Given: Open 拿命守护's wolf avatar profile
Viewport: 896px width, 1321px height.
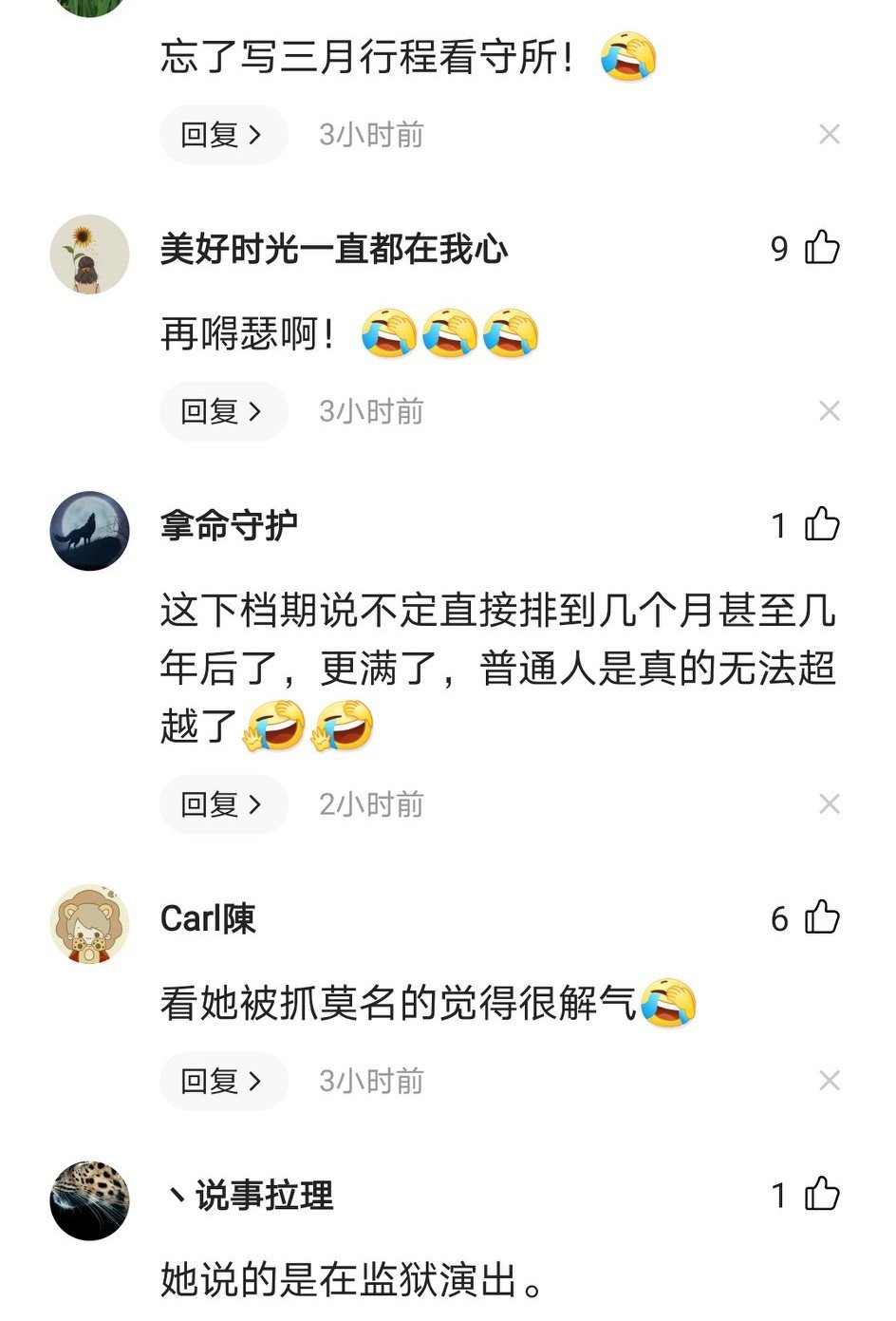Looking at the screenshot, I should (x=89, y=530).
